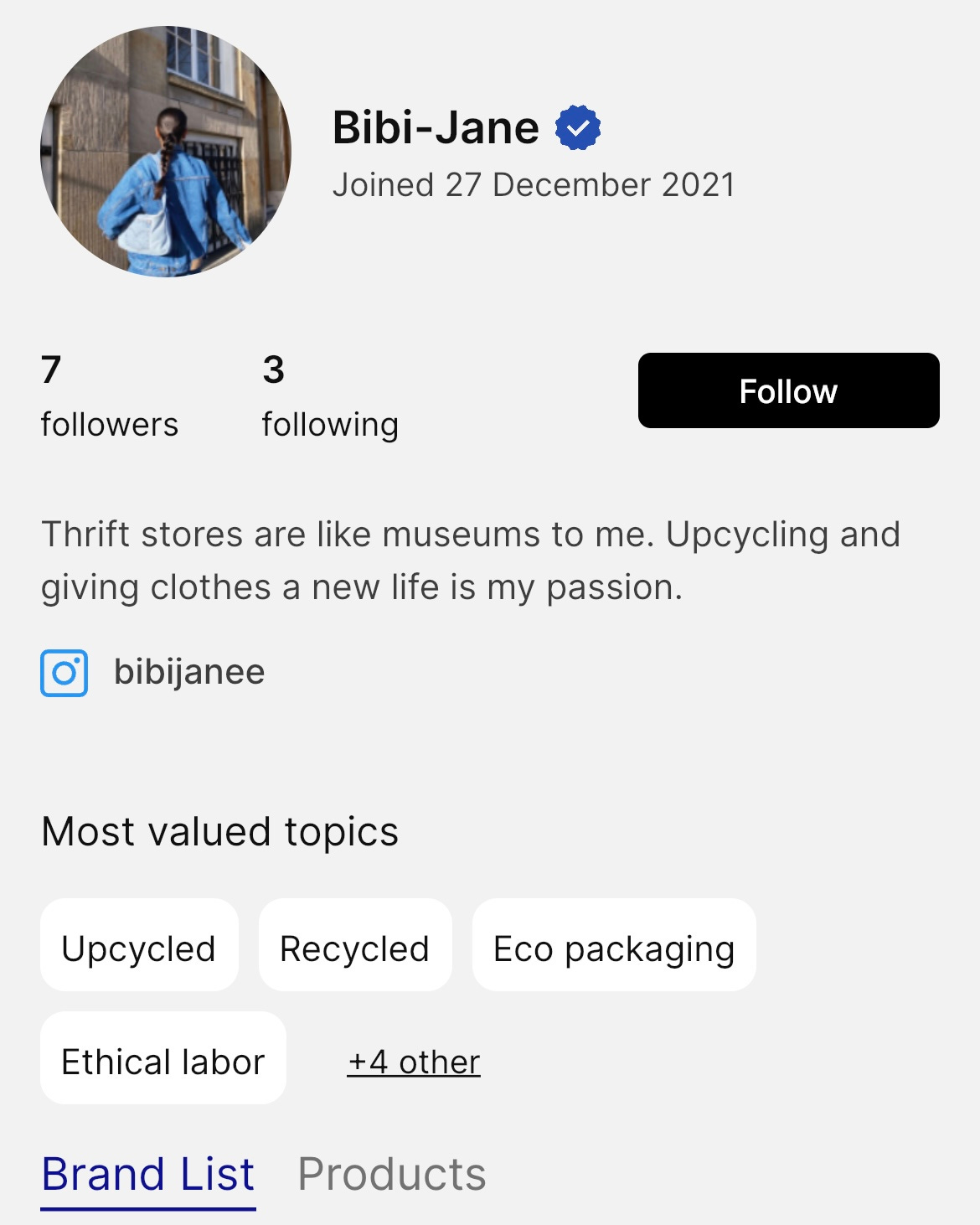The height and width of the screenshot is (1225, 980).
Task: Select the Brand List tab
Action: [x=148, y=1176]
